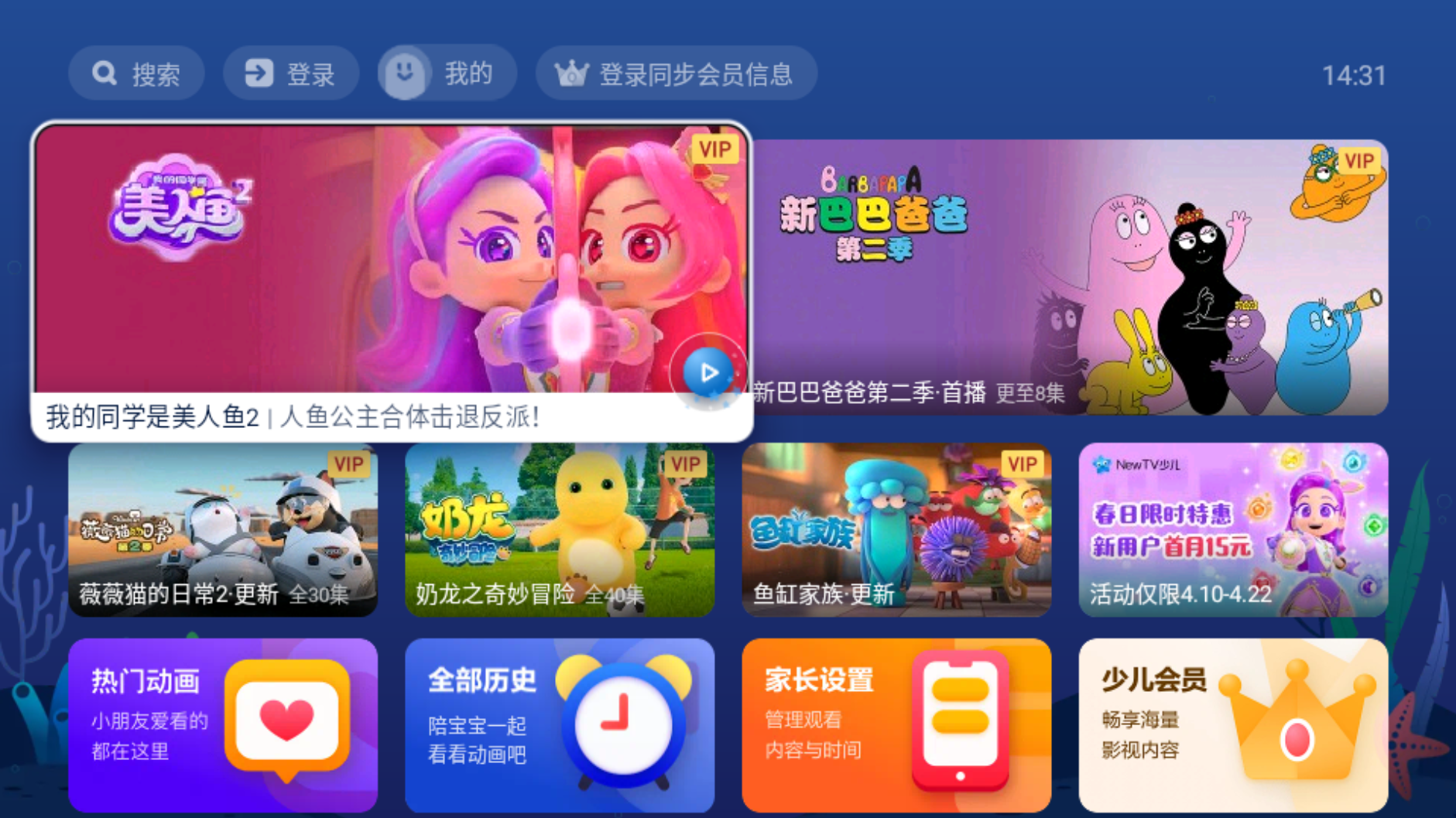1456x818 pixels.
Task: Open 全部历史 watch history tile
Action: point(559,724)
